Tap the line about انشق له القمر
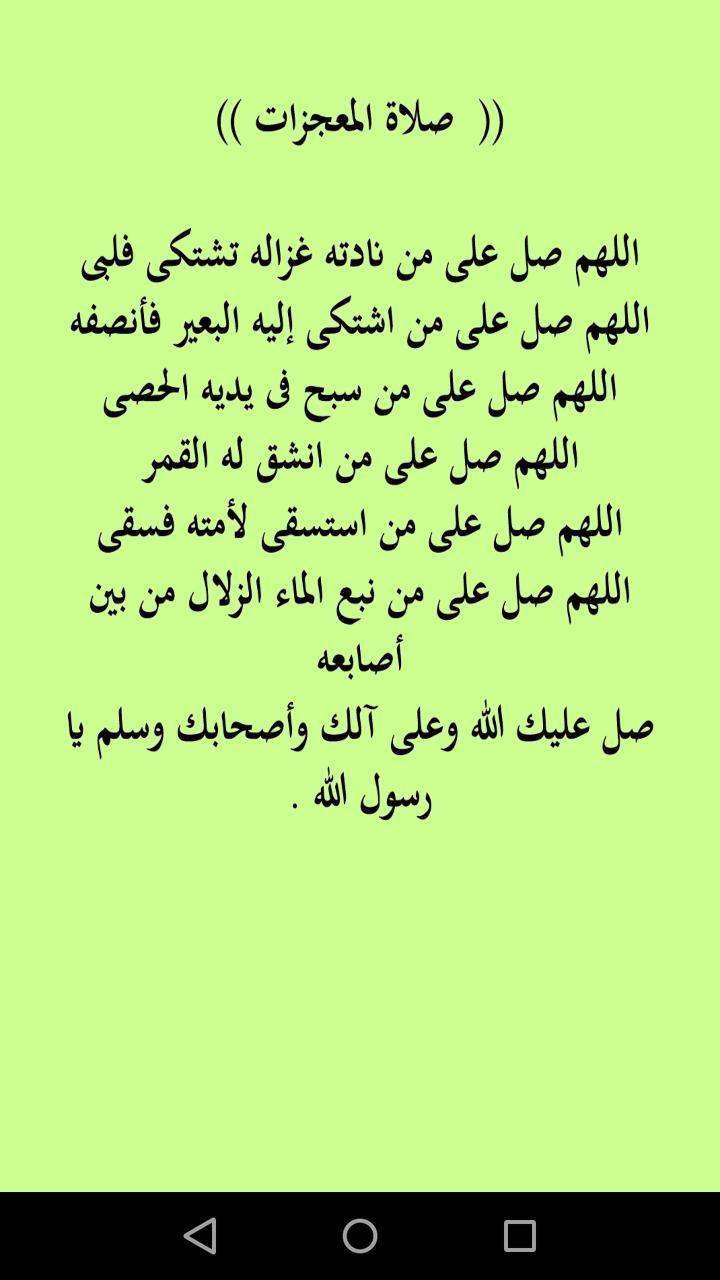 tap(360, 455)
